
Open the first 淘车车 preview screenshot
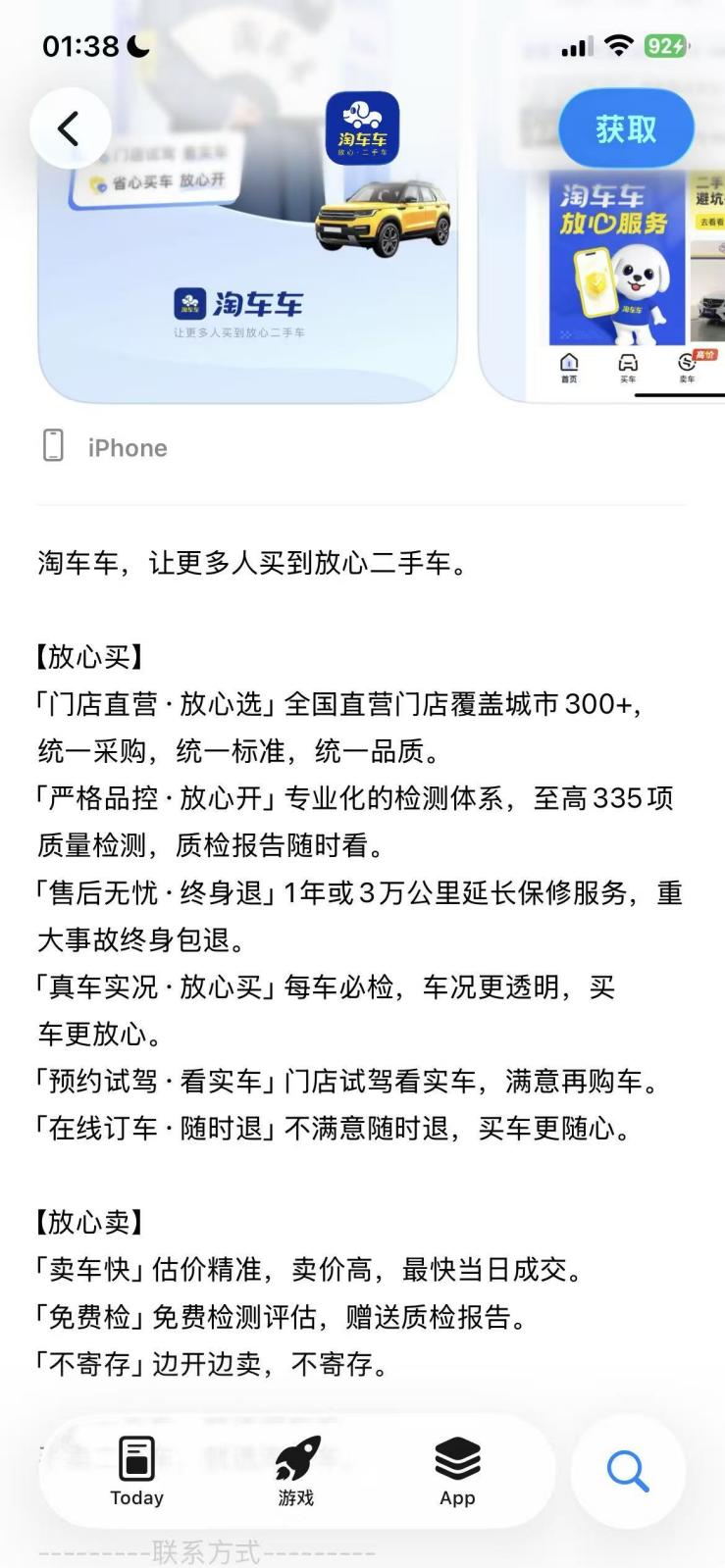tap(245, 284)
